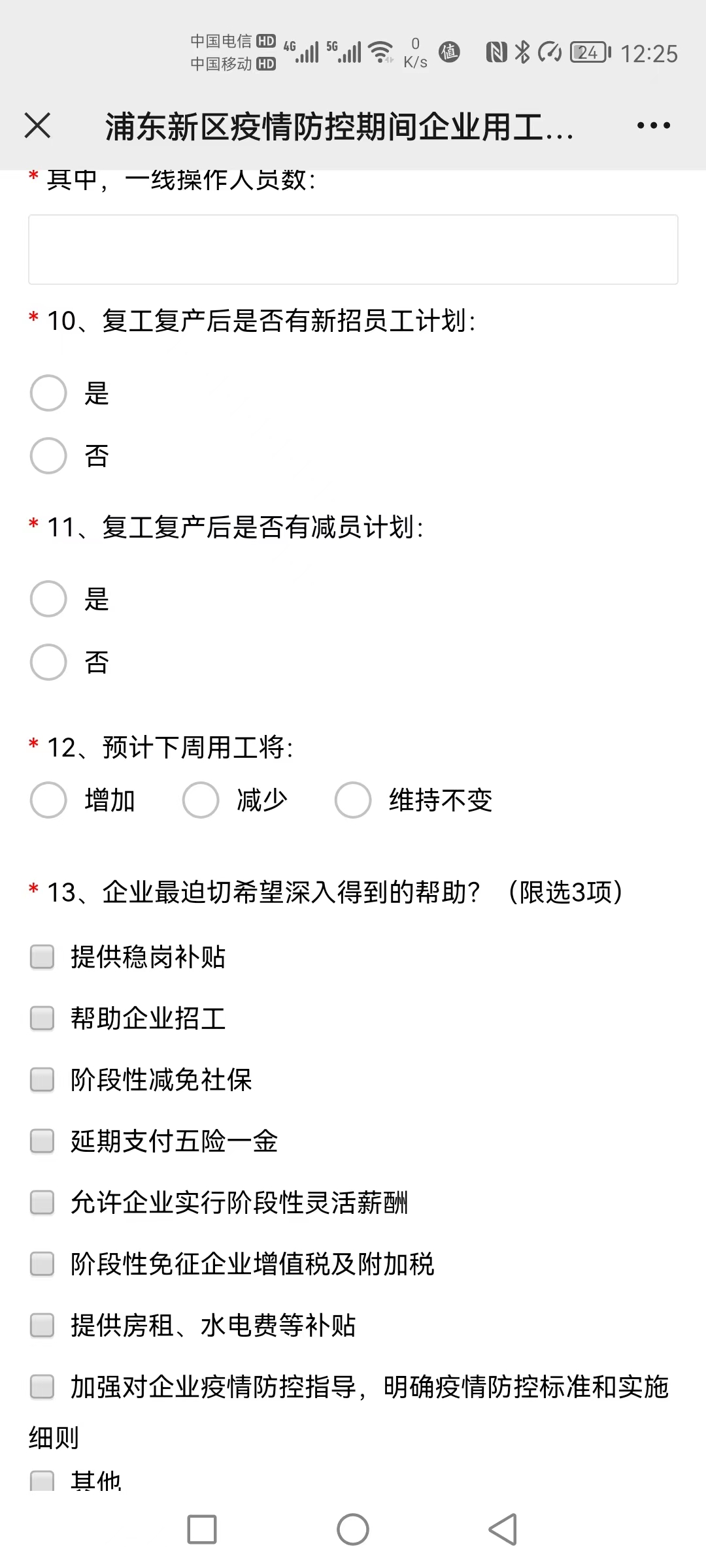Tick 延期支付五险一金

click(42, 1141)
